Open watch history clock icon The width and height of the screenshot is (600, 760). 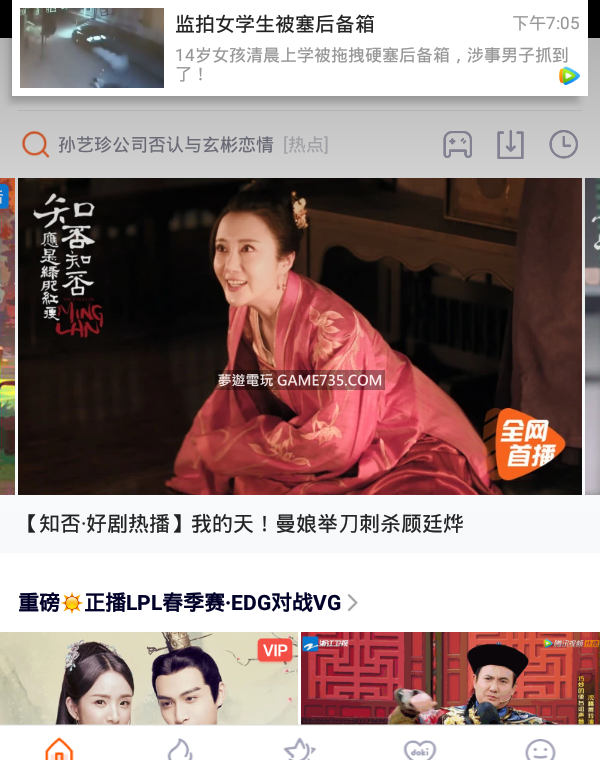point(563,145)
